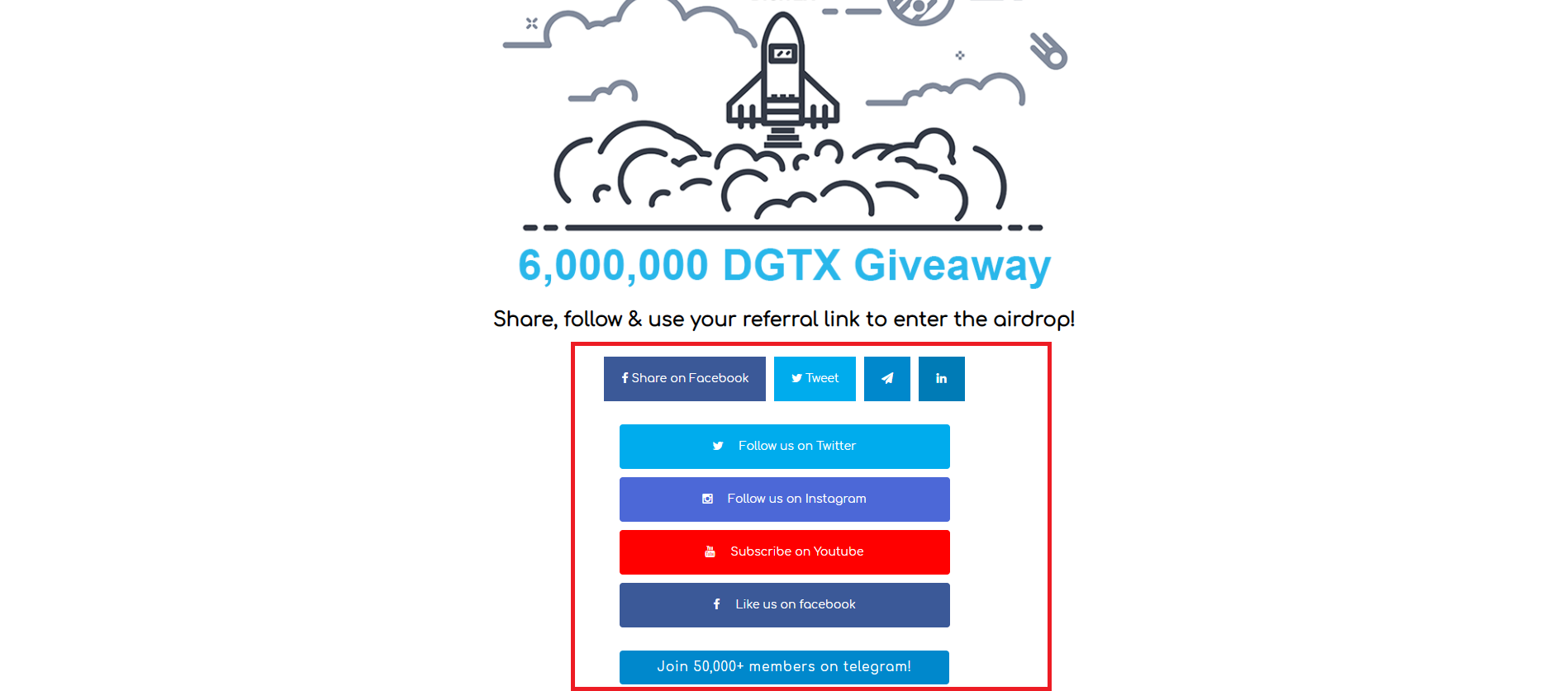Viewport: 1568px width, 691px height.
Task: Share via the Telegram paper plane icon
Action: (887, 379)
